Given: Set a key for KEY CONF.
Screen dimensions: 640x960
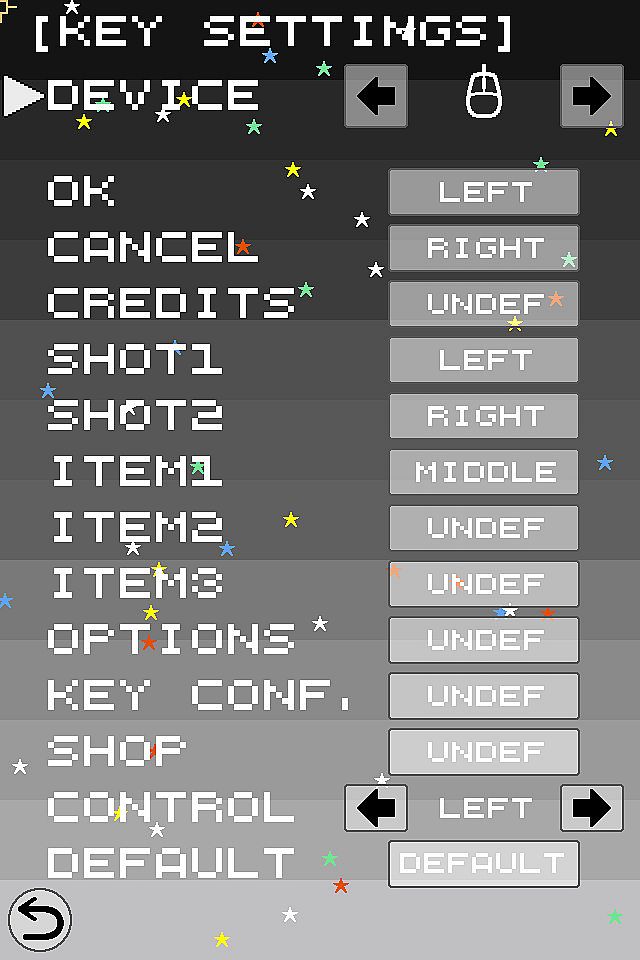Looking at the screenshot, I should tap(484, 696).
